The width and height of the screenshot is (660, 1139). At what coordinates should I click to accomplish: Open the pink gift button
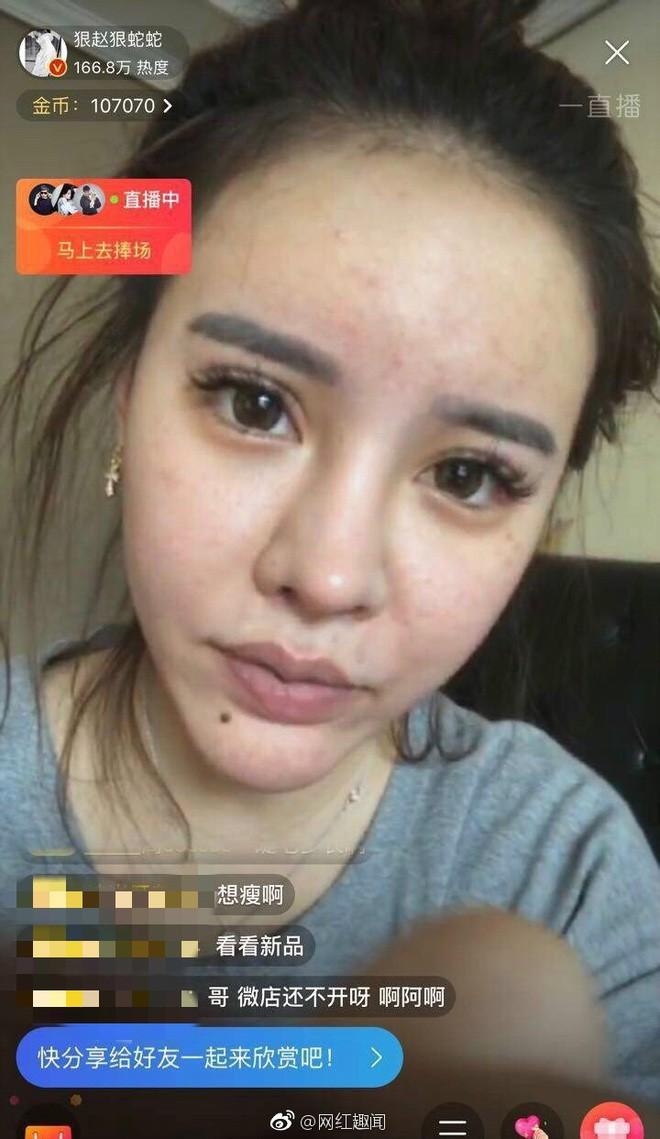click(611, 1125)
